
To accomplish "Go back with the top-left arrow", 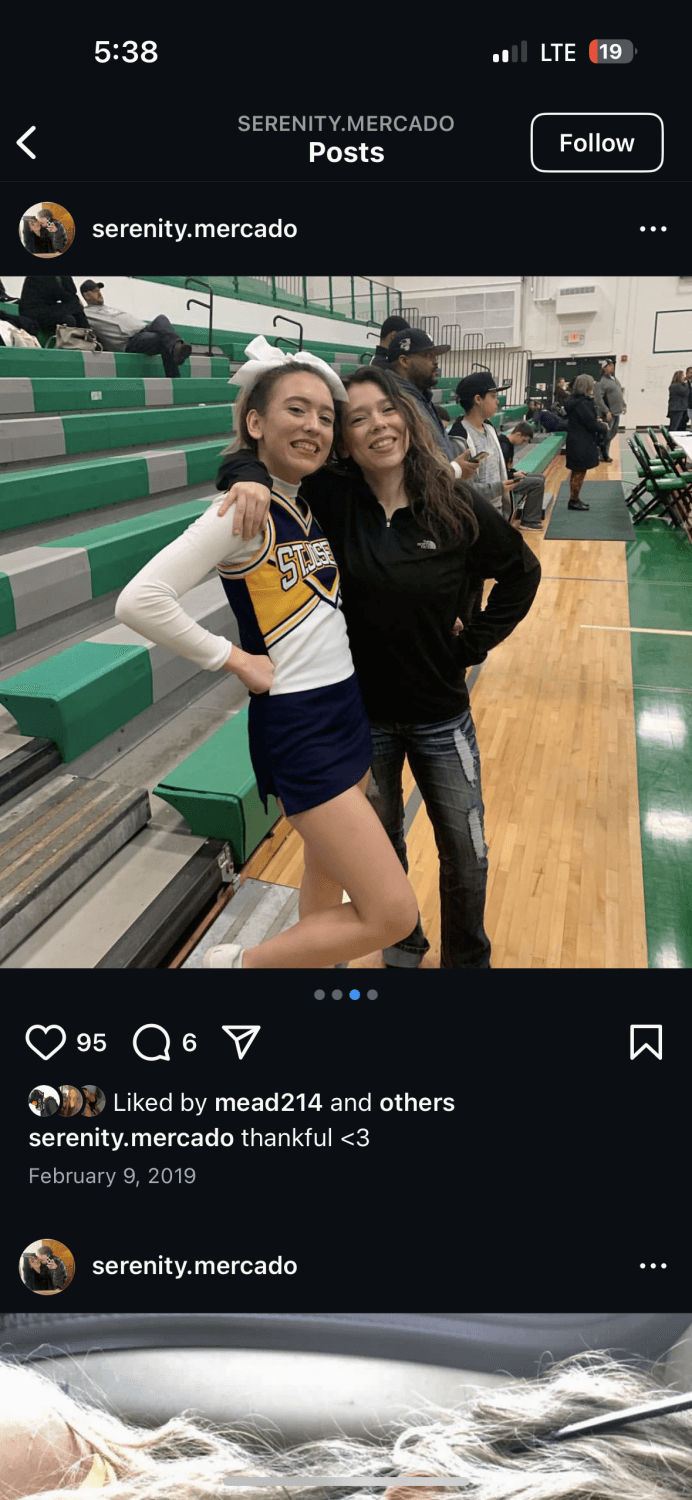I will 27,143.
